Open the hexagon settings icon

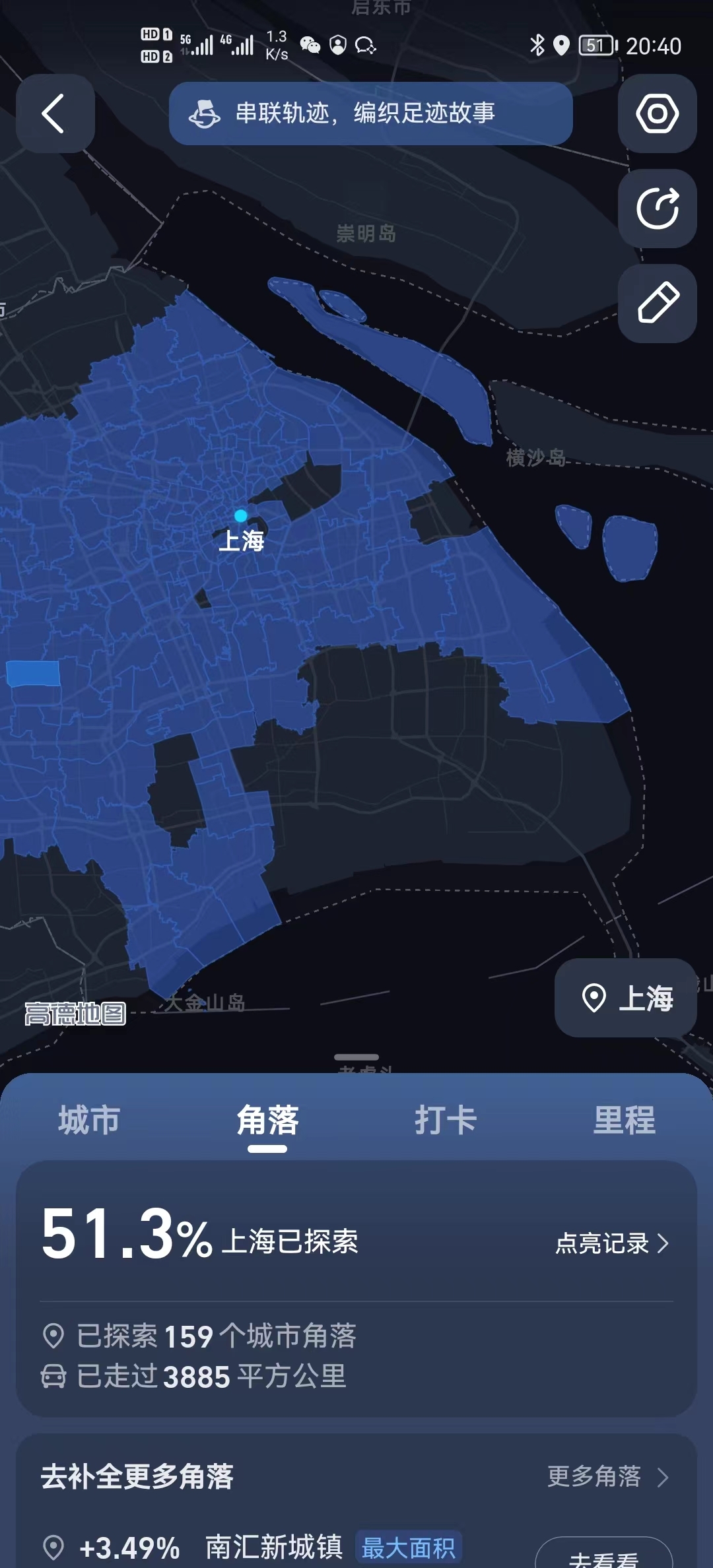(657, 114)
